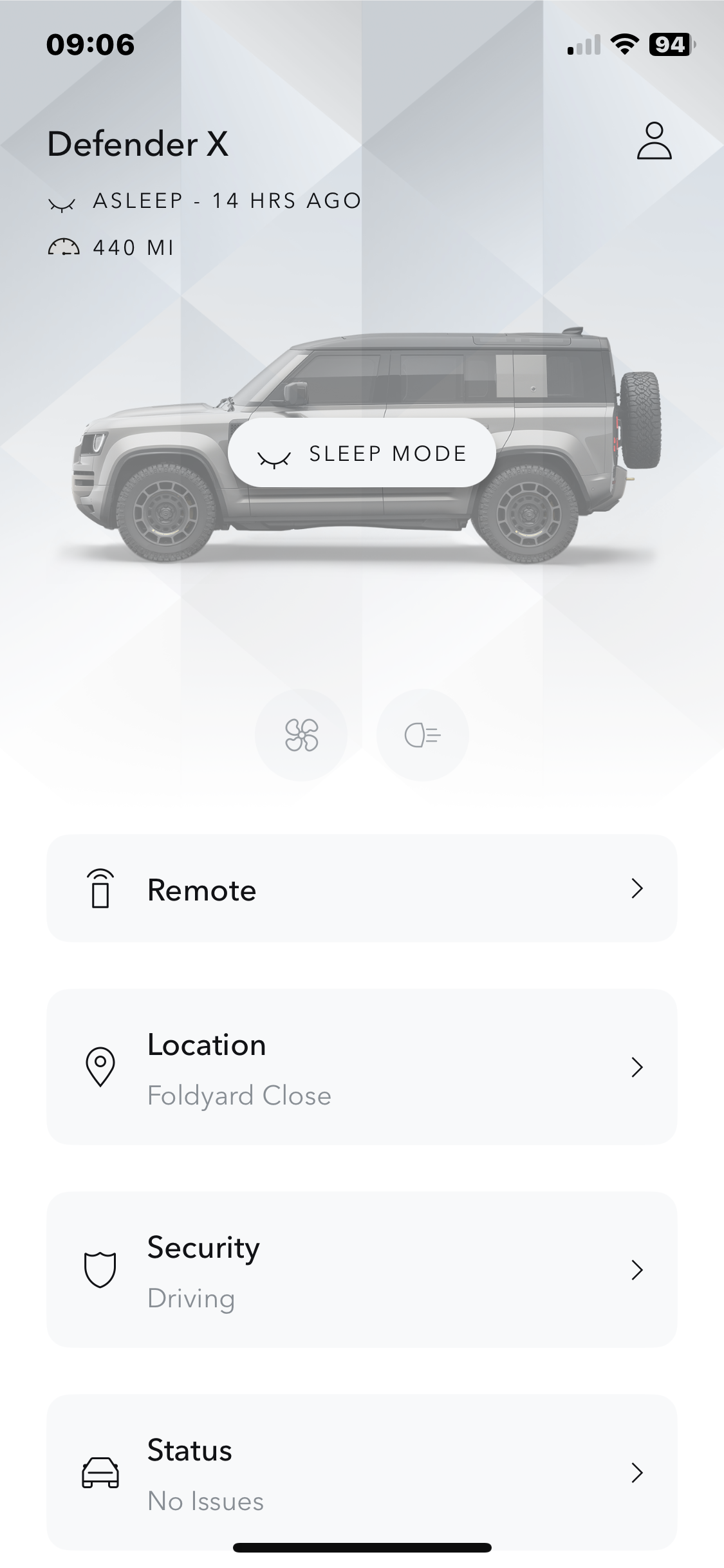Tap the Sleep Mode button
724x1568 pixels.
[362, 453]
